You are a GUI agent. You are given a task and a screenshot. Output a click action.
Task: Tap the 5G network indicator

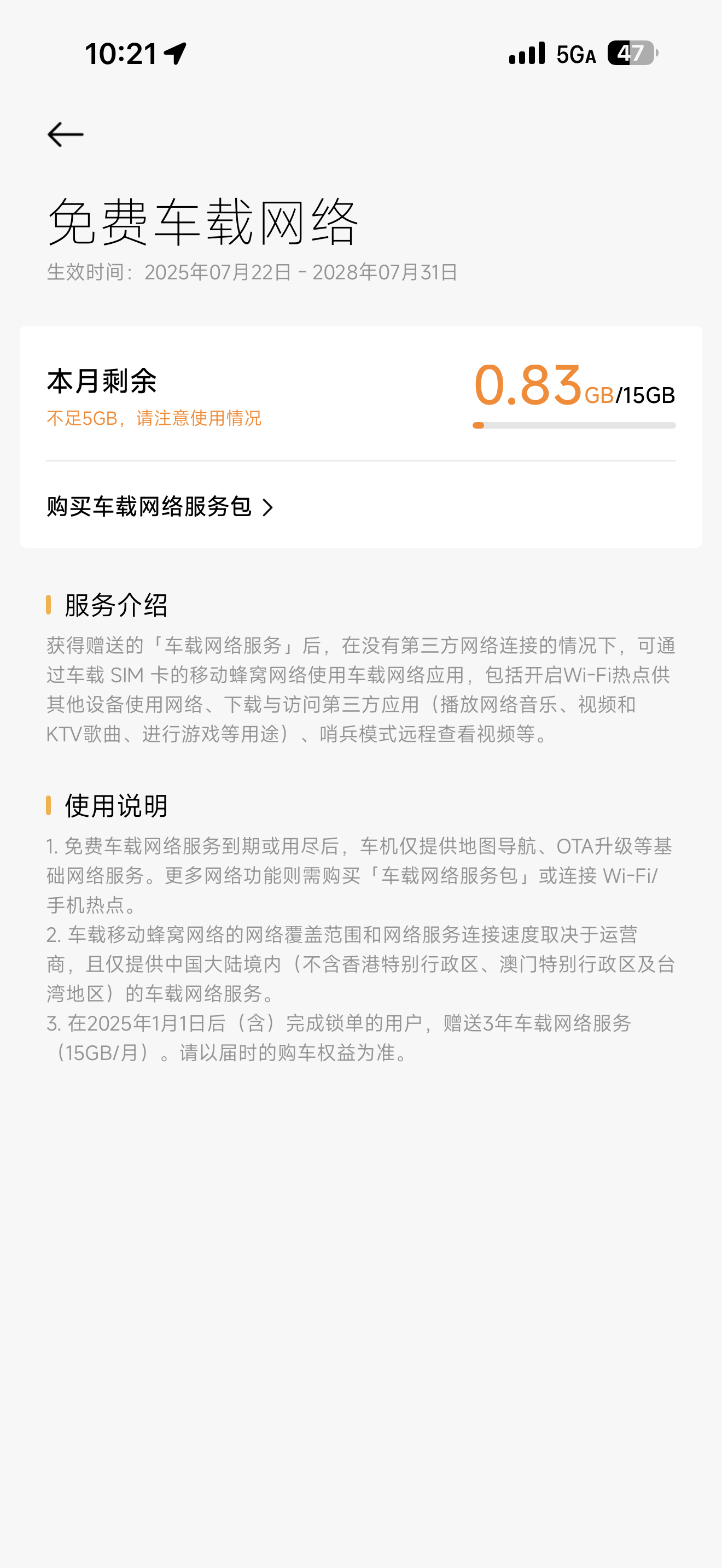pyautogui.click(x=575, y=55)
